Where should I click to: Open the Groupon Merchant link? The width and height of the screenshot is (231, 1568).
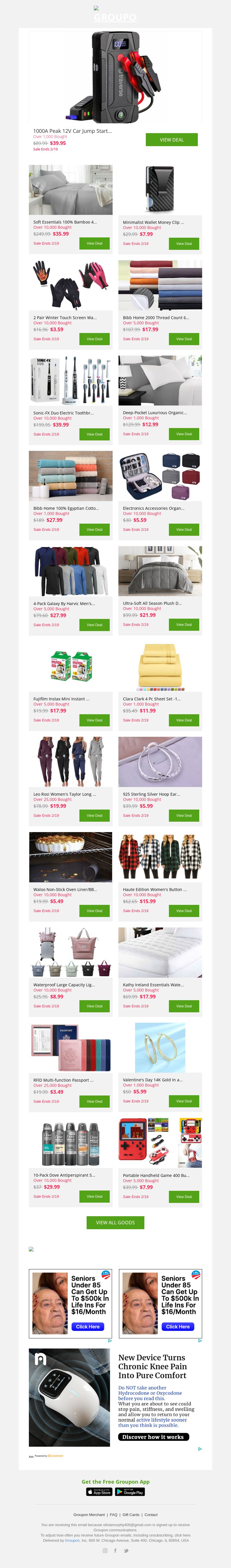[89, 1515]
